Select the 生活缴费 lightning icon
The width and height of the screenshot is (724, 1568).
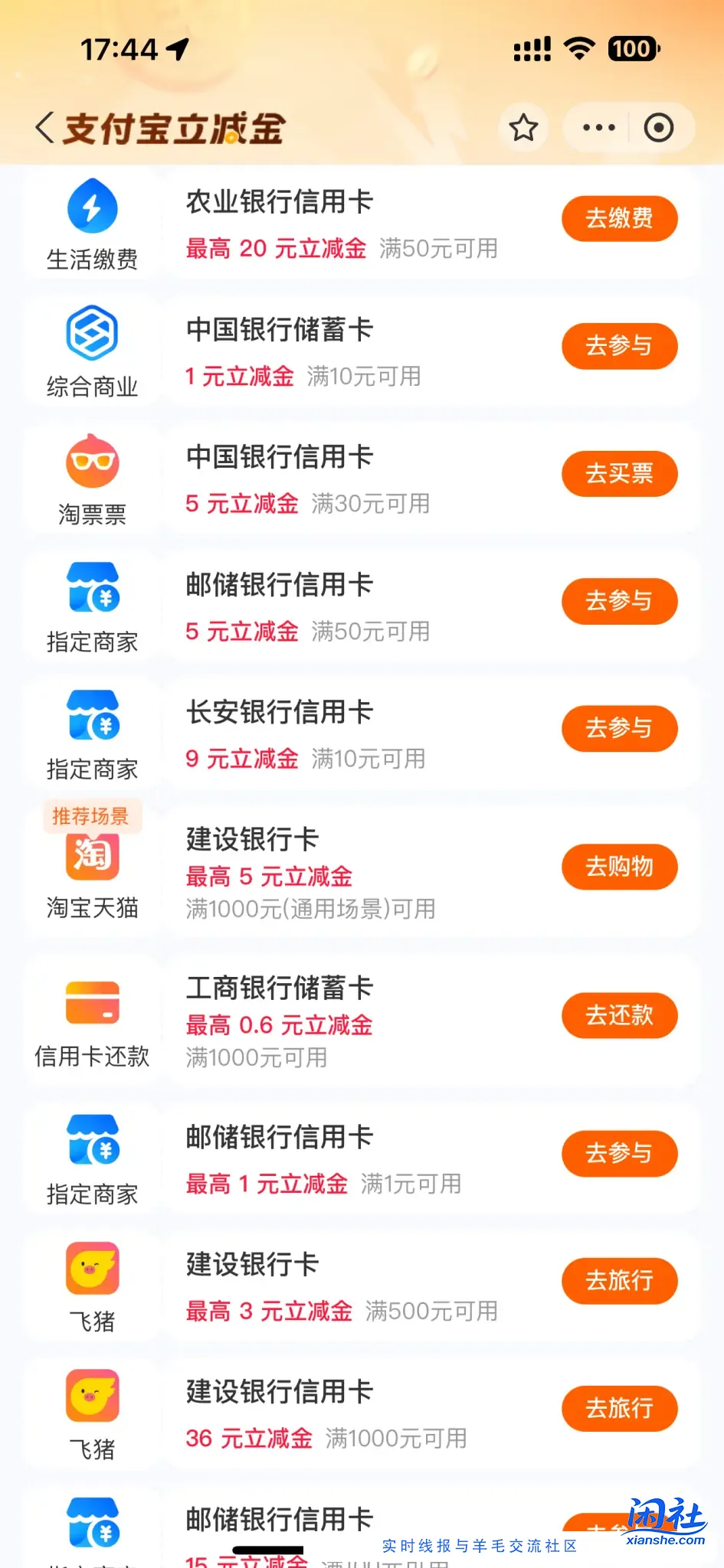click(92, 205)
